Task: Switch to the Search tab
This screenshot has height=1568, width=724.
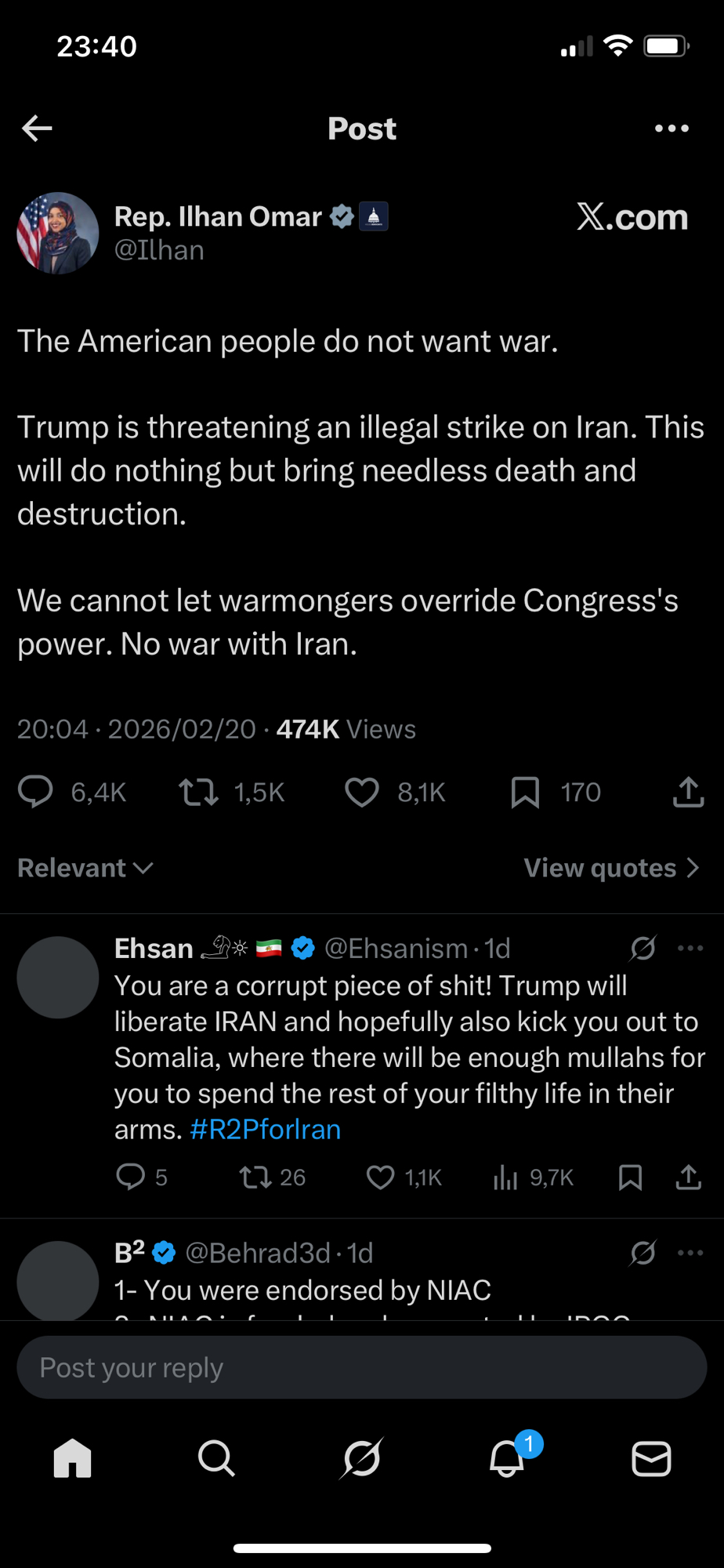Action: click(x=216, y=1459)
